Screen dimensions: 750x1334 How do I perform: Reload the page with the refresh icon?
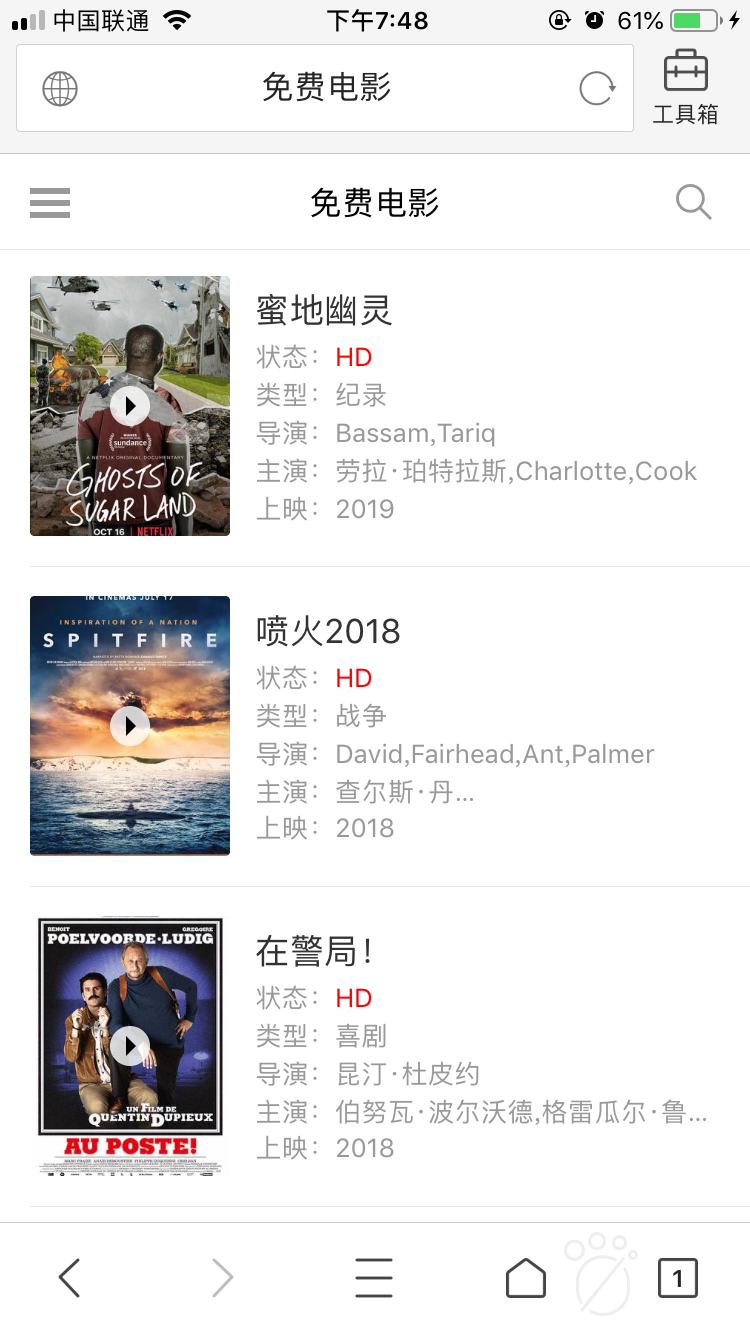[x=597, y=89]
